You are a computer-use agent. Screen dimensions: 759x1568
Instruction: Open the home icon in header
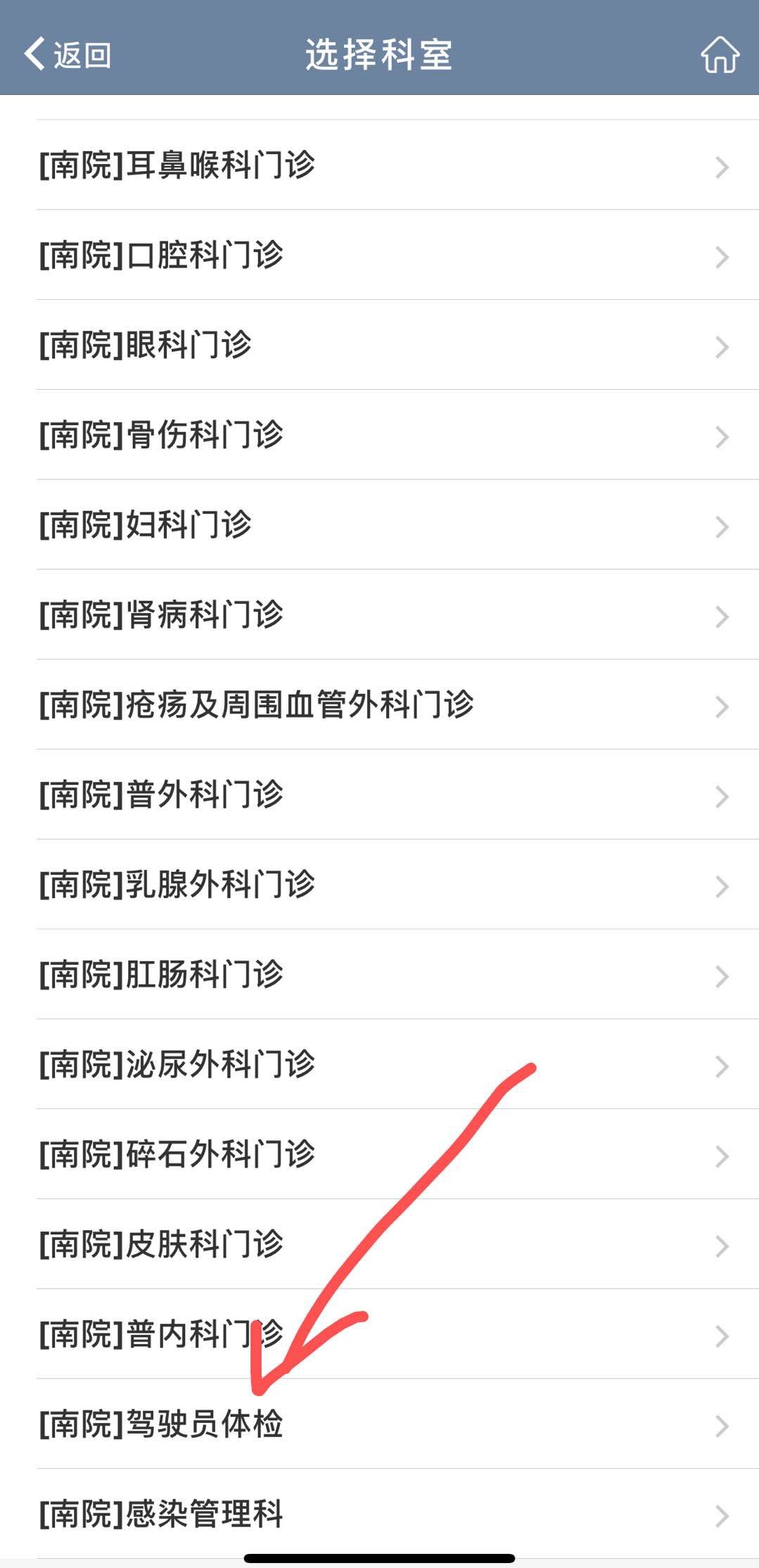coord(720,54)
